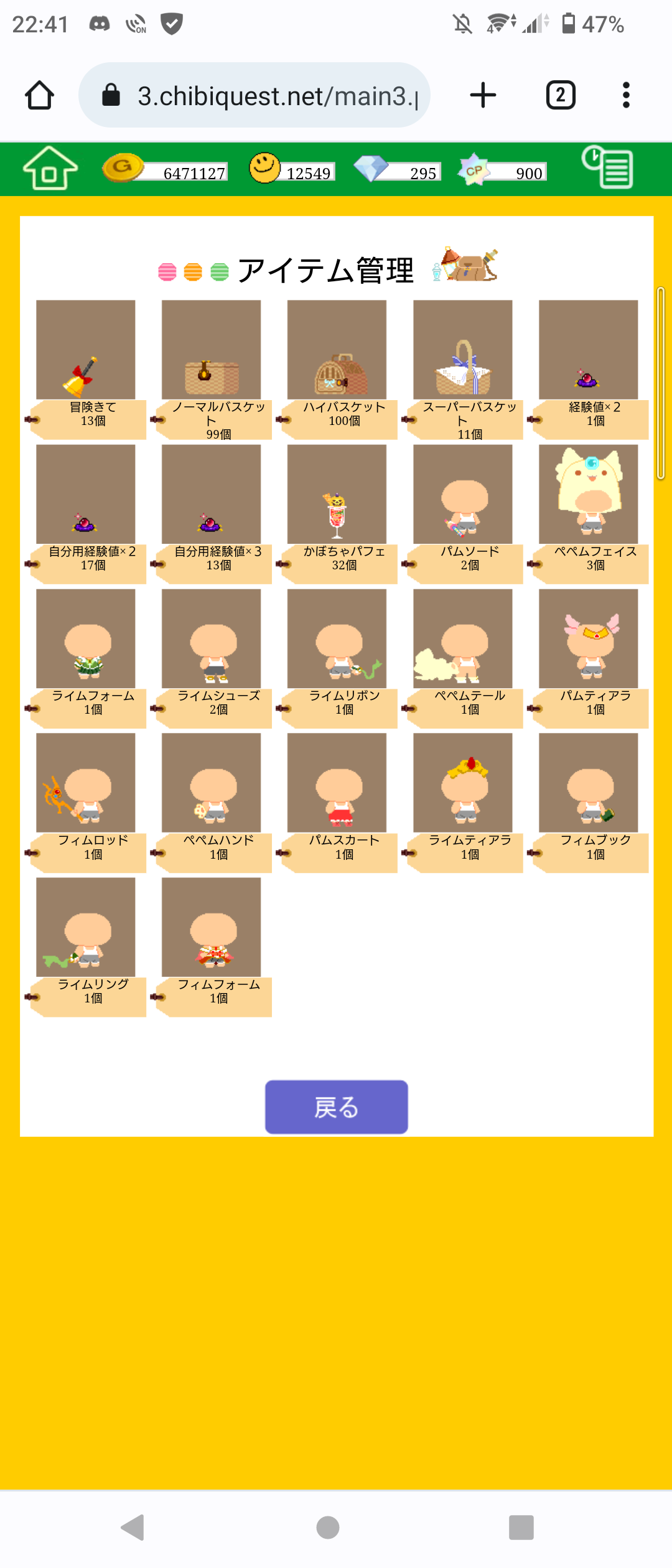Image resolution: width=672 pixels, height=1568 pixels.
Task: Open the log list icon in game bar
Action: pos(607,167)
